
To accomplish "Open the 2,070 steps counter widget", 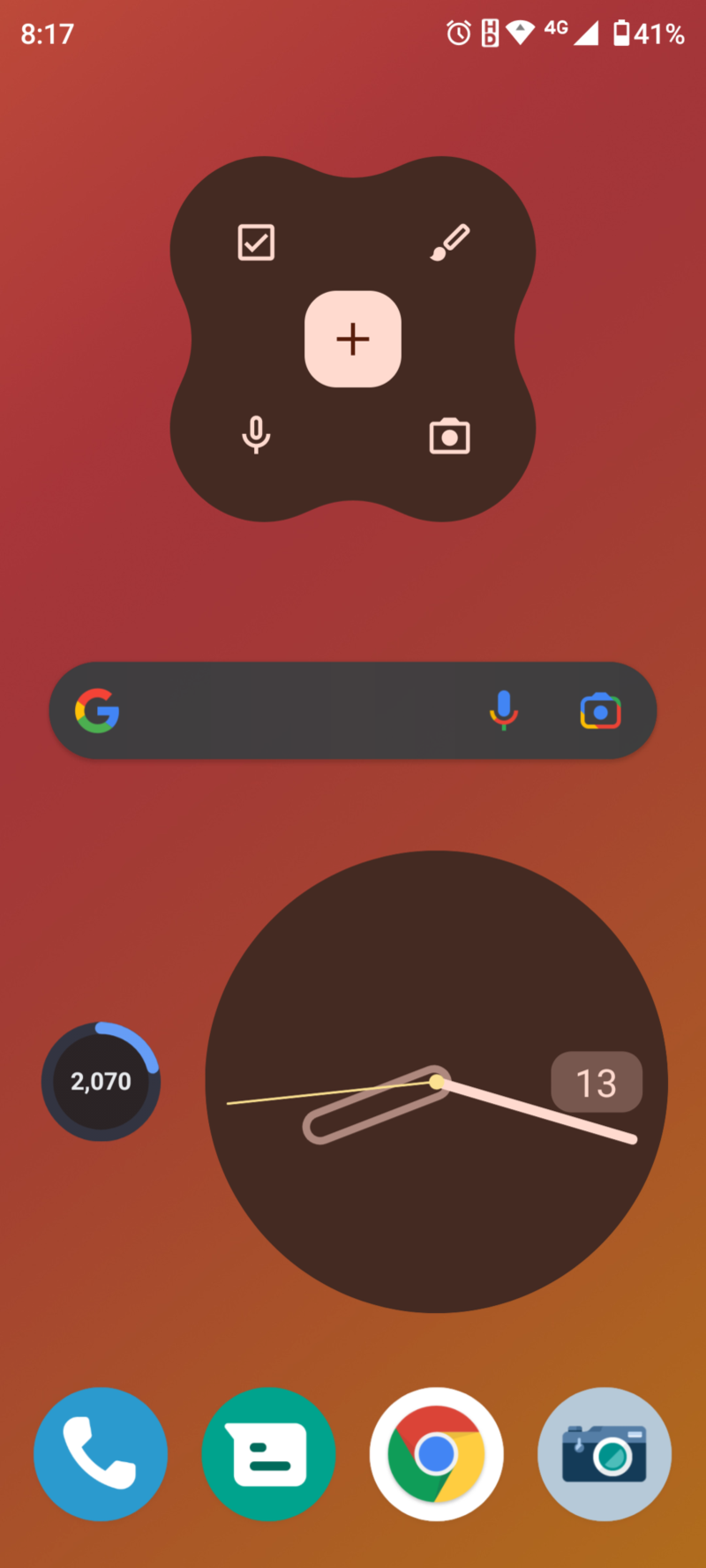I will click(x=101, y=1081).
